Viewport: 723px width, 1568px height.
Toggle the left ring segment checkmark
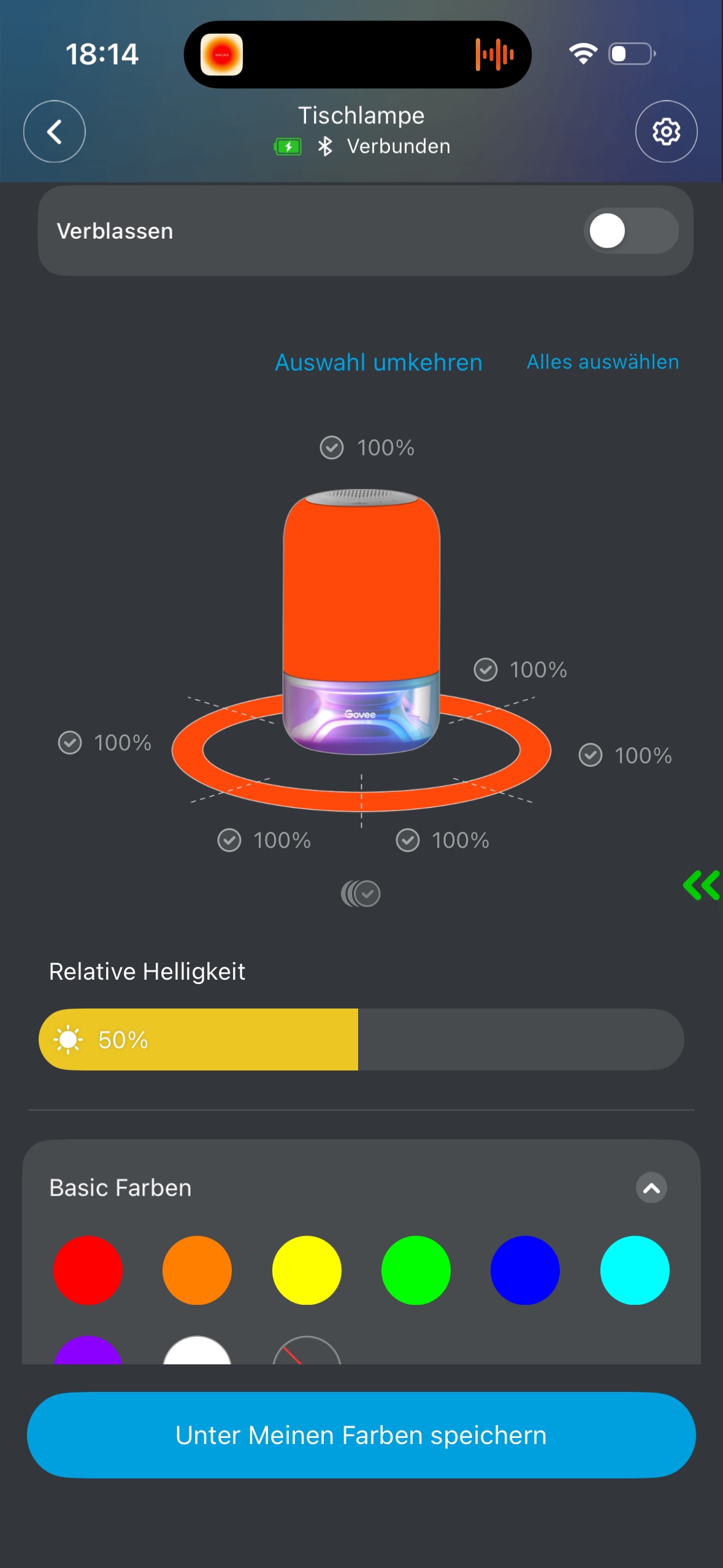[70, 742]
